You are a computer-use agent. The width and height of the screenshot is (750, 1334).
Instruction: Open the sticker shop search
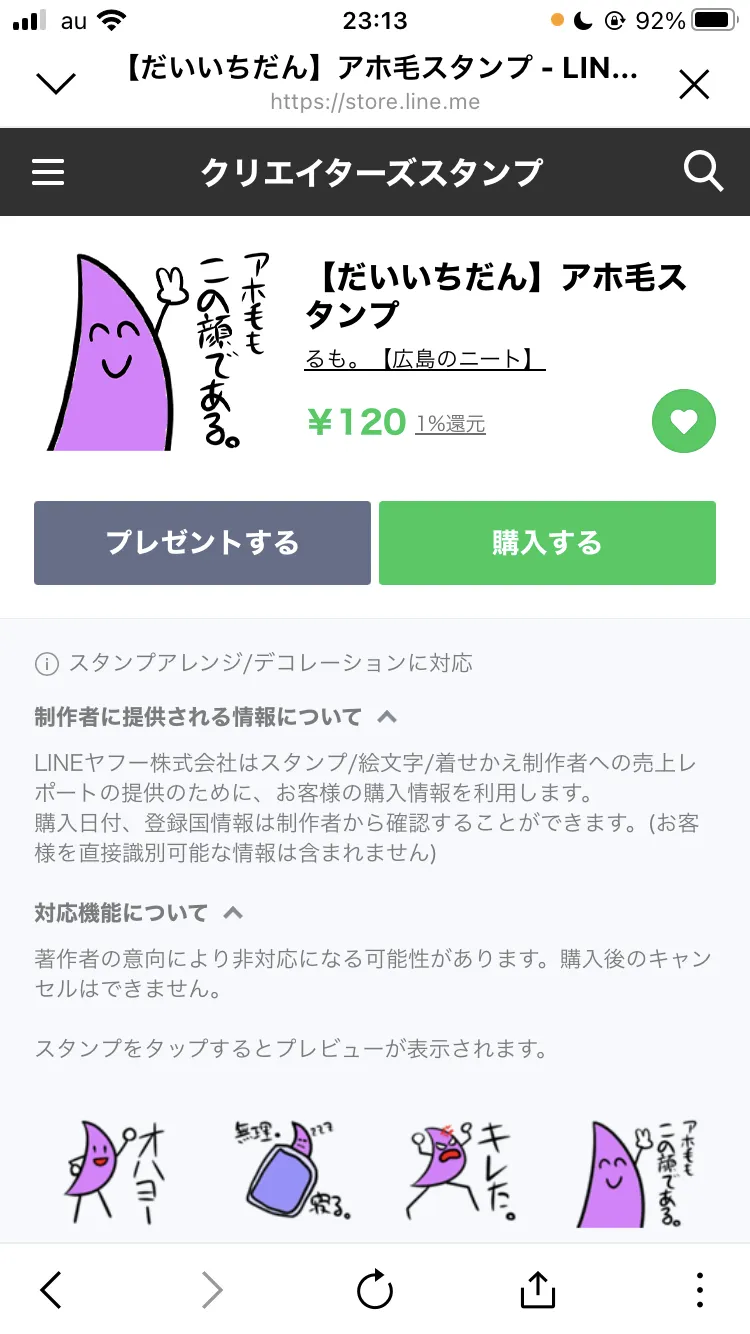click(703, 173)
